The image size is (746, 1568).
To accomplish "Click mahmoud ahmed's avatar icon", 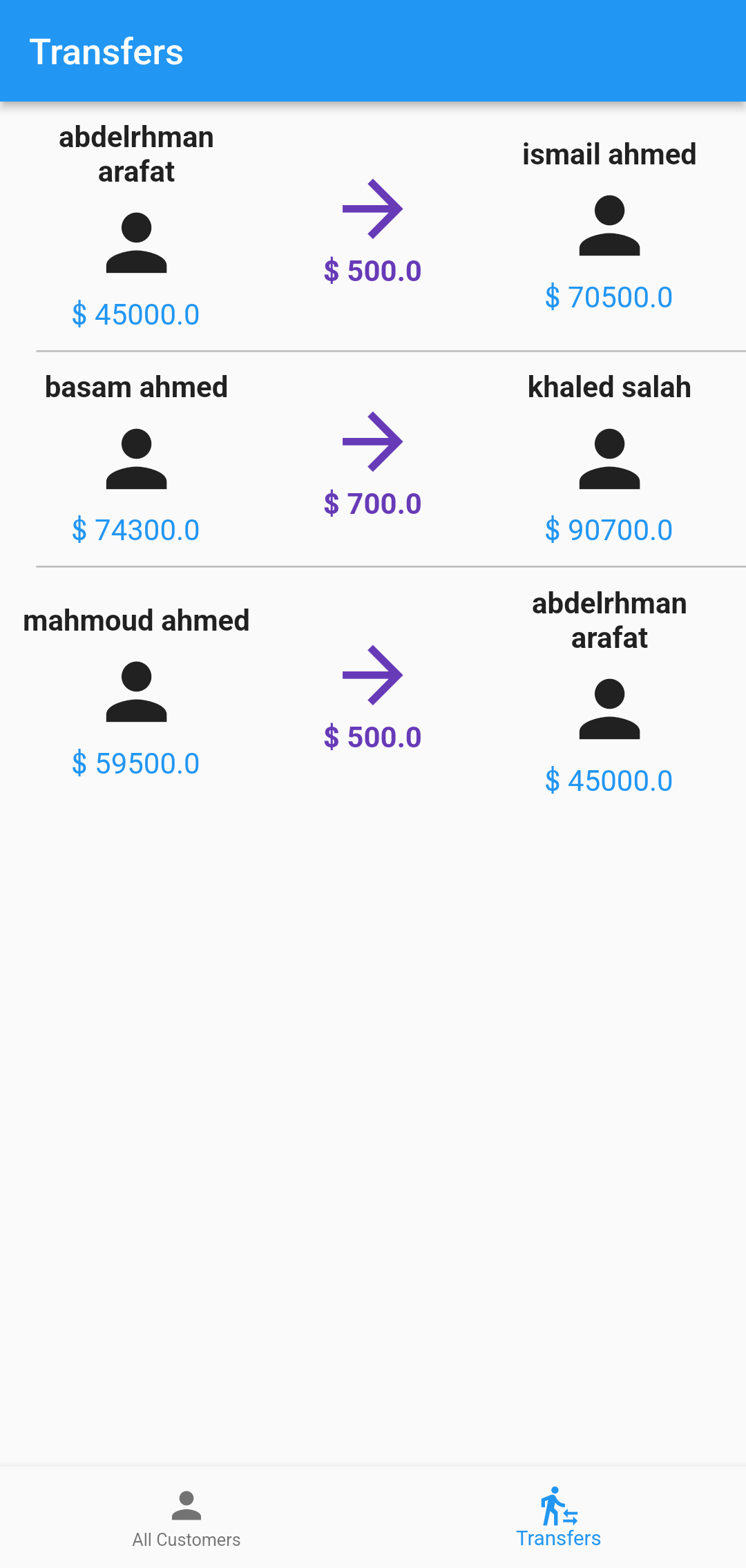I will (x=136, y=693).
